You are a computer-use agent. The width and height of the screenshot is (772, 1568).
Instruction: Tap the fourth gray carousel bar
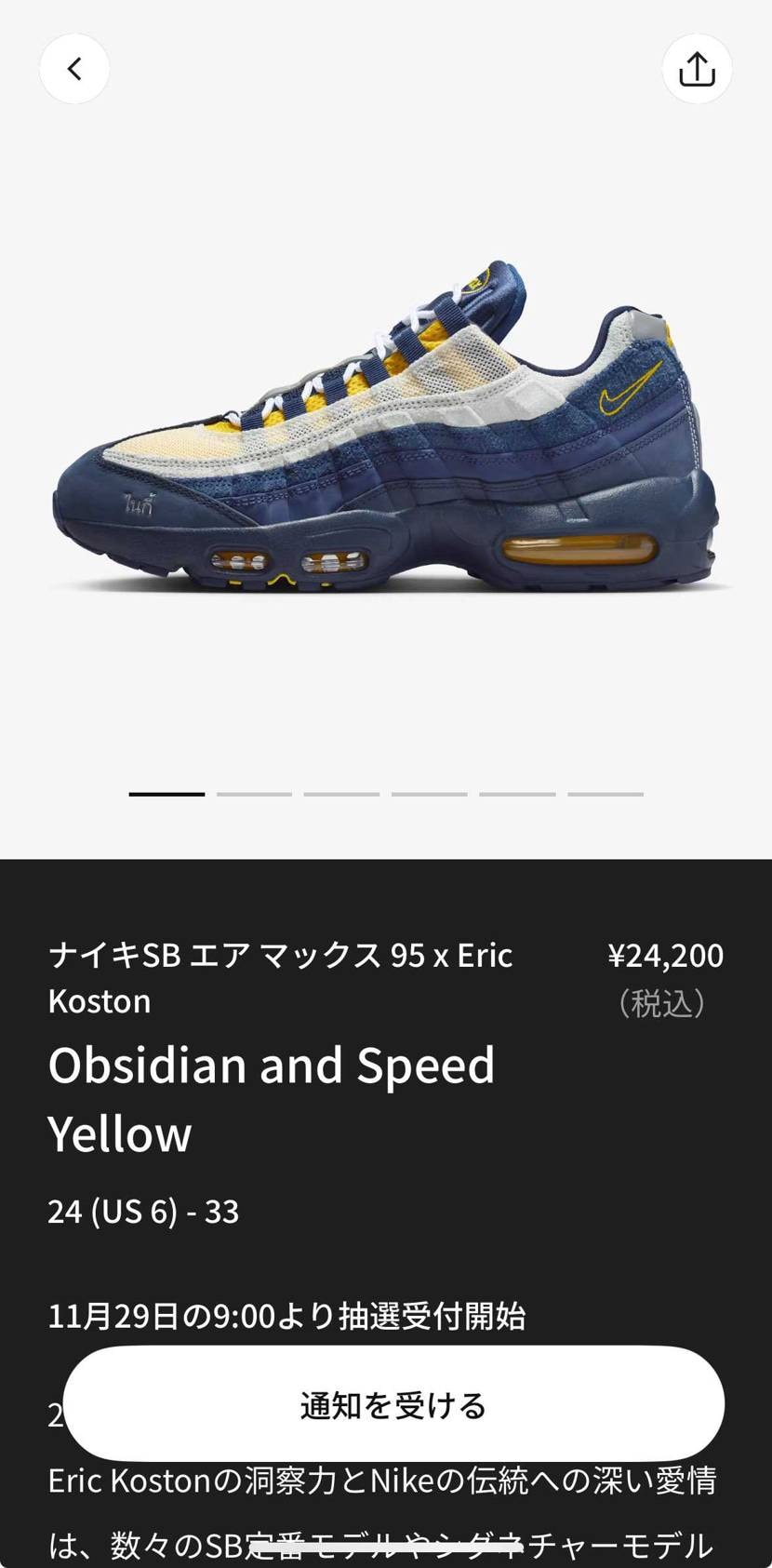pos(430,794)
